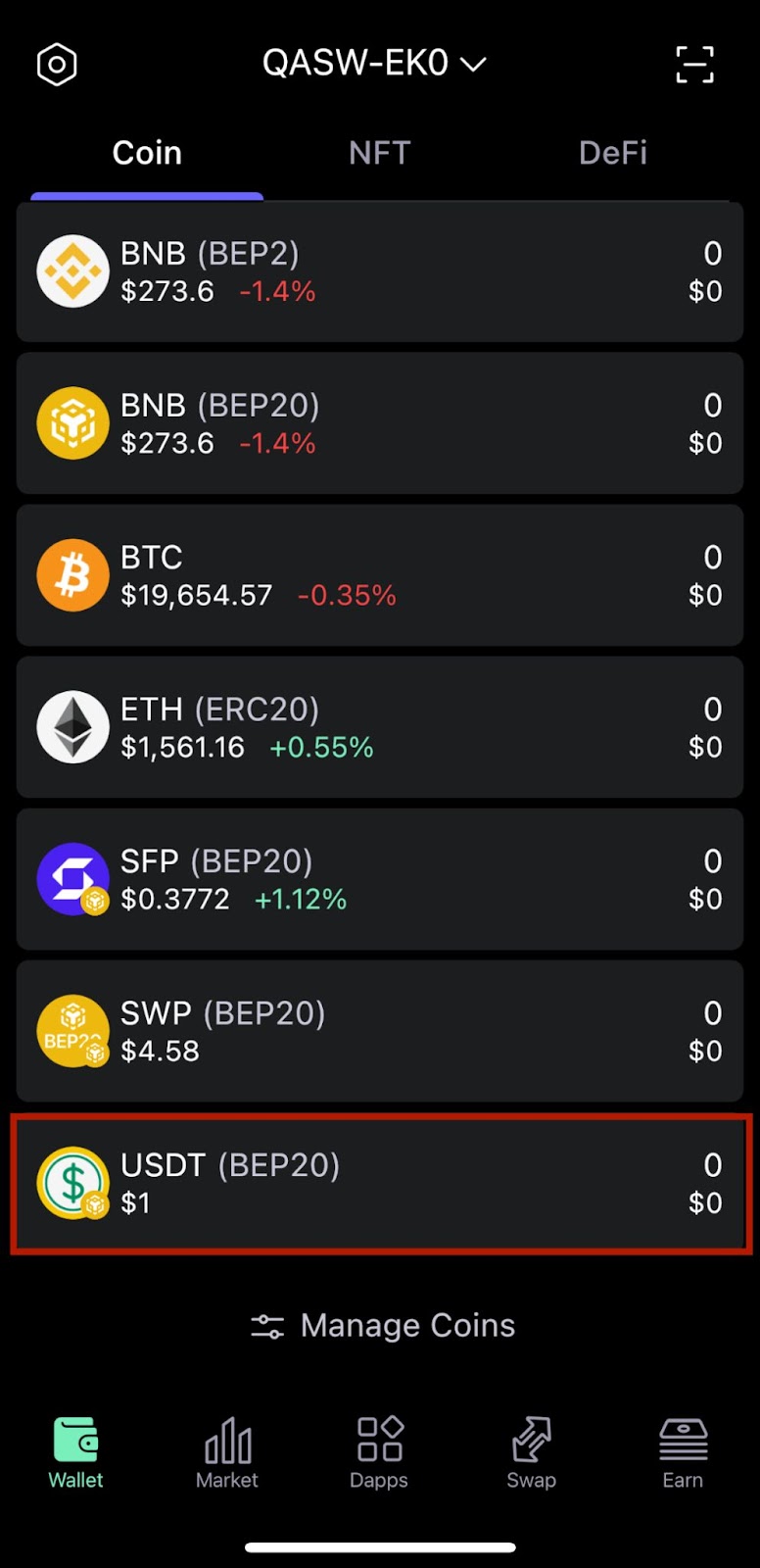The width and height of the screenshot is (760, 1568).
Task: View SFP (BEP20) details
Action: (x=380, y=879)
